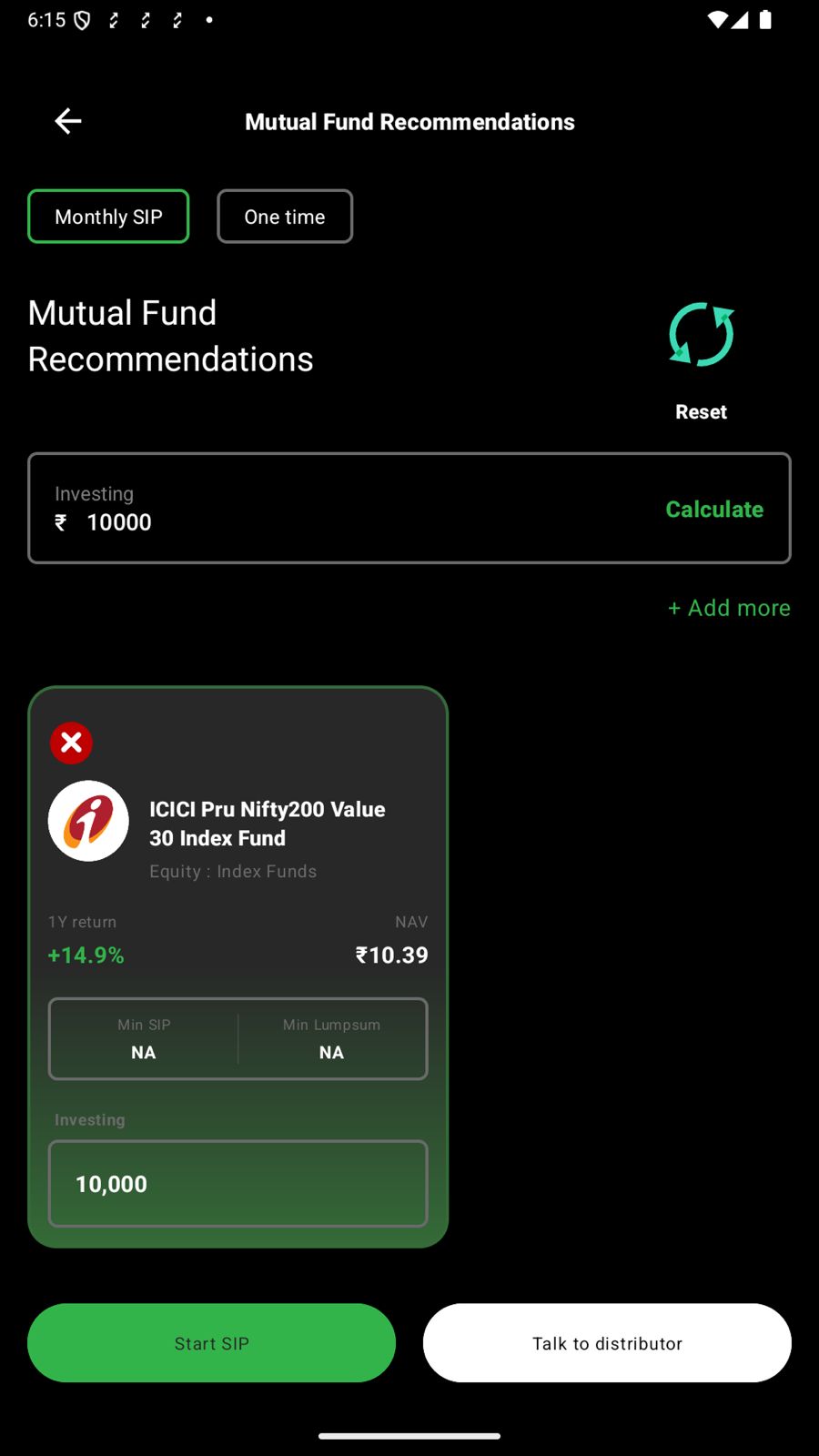Open ICICI Pru Nifty200 Value 30 Index Fund
Image resolution: width=819 pixels, height=1456 pixels.
[267, 824]
